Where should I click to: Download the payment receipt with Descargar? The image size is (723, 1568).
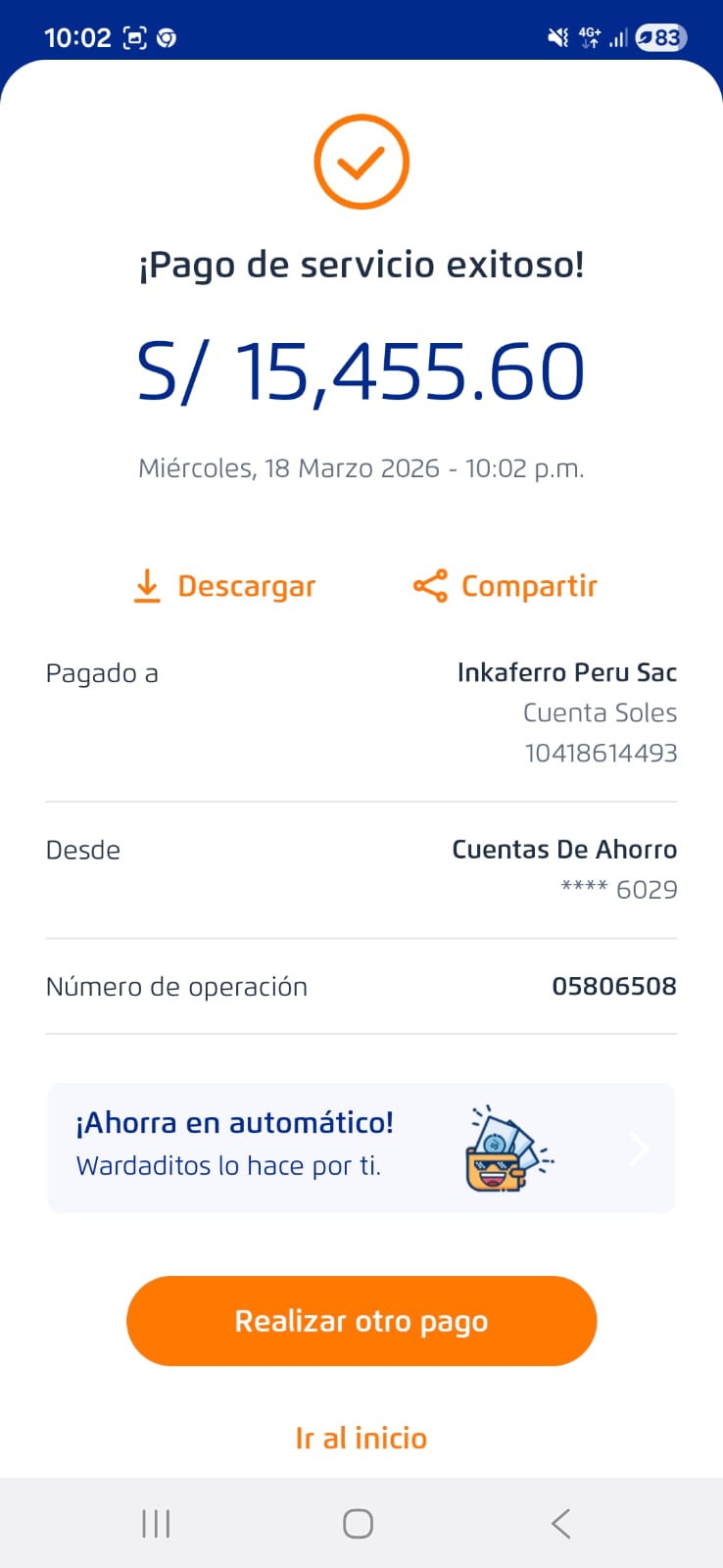(x=225, y=586)
